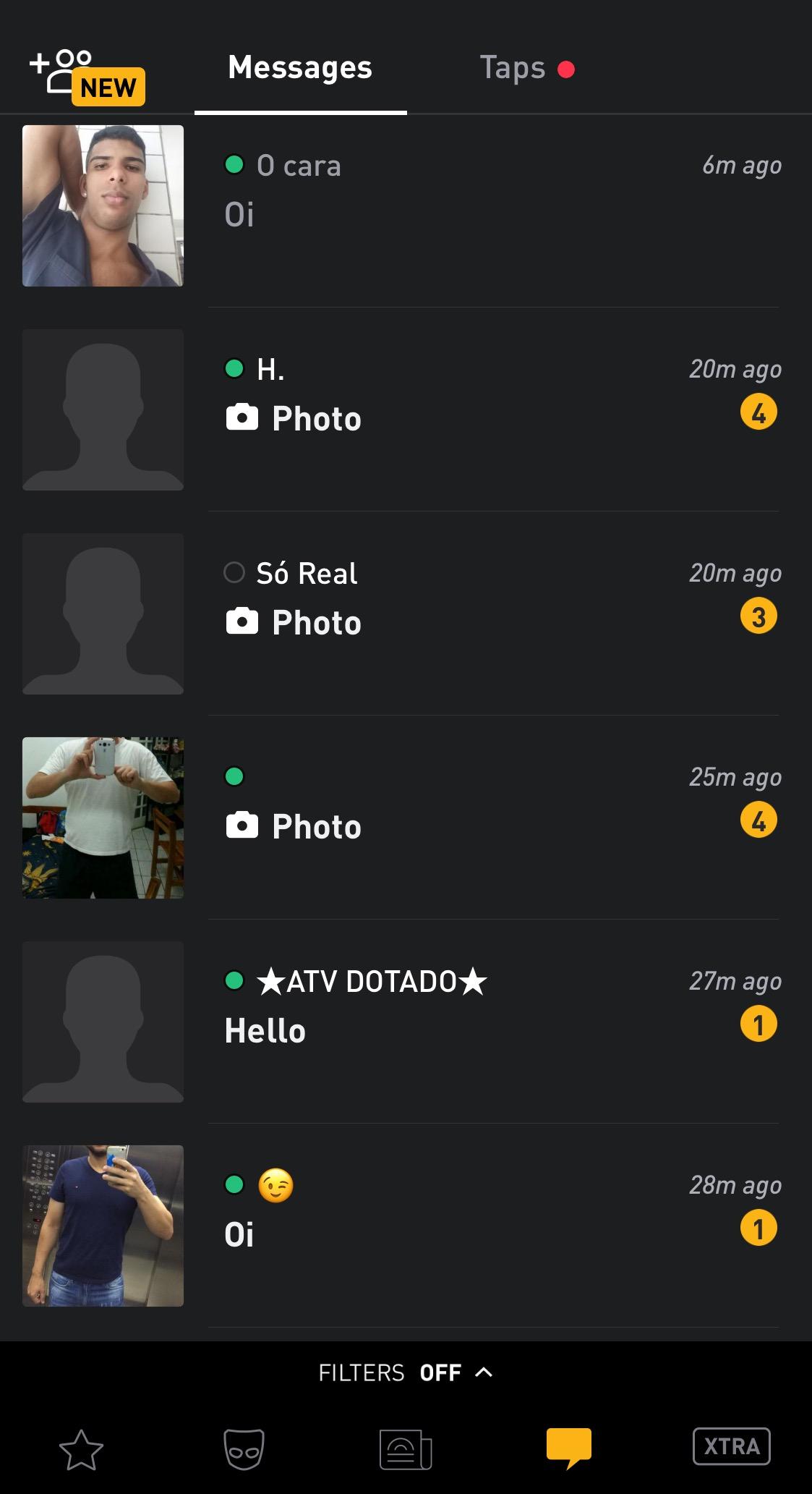Viewport: 812px width, 1494px height.
Task: Open the new group chat icon
Action: point(87,77)
